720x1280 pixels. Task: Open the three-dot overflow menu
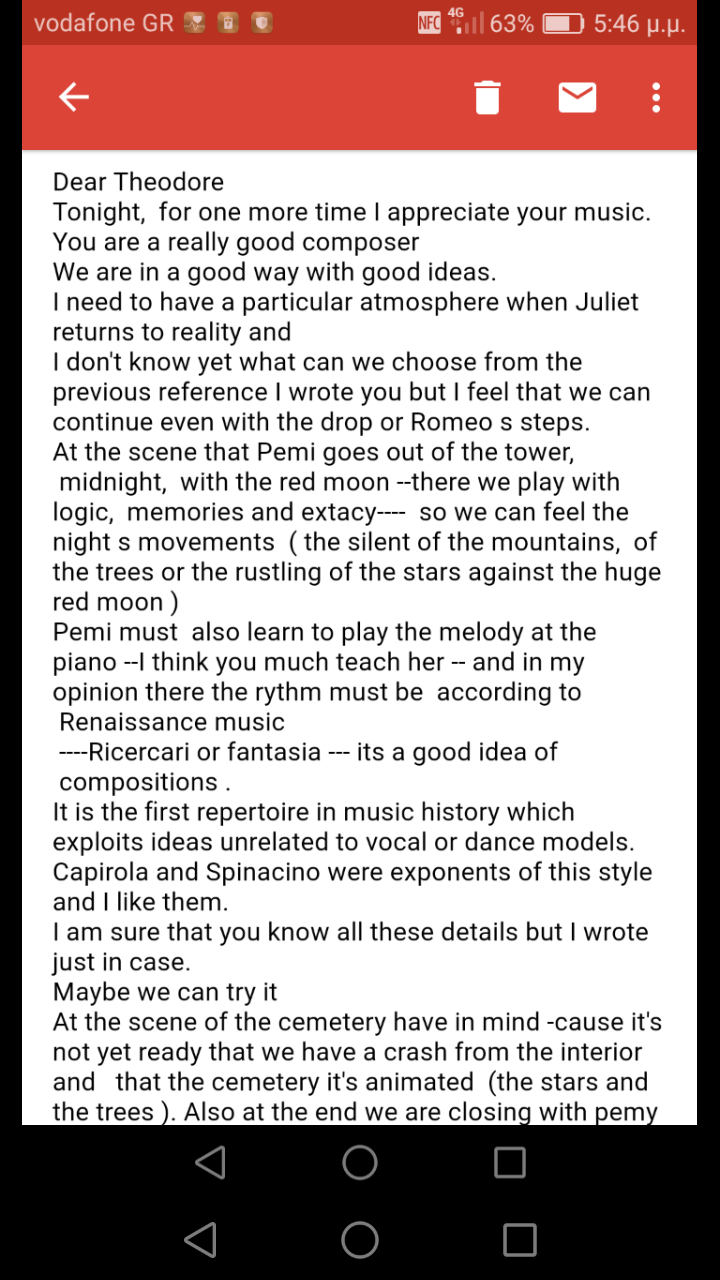pos(656,97)
